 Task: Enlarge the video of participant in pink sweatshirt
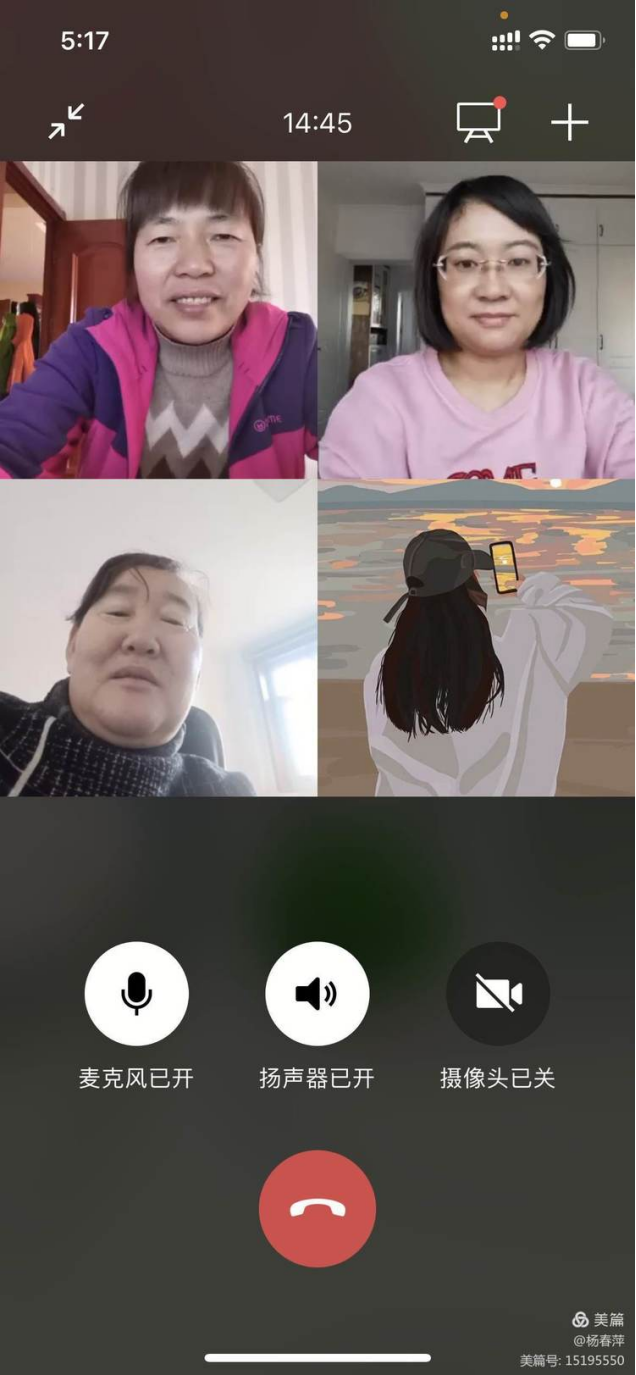[x=476, y=320]
